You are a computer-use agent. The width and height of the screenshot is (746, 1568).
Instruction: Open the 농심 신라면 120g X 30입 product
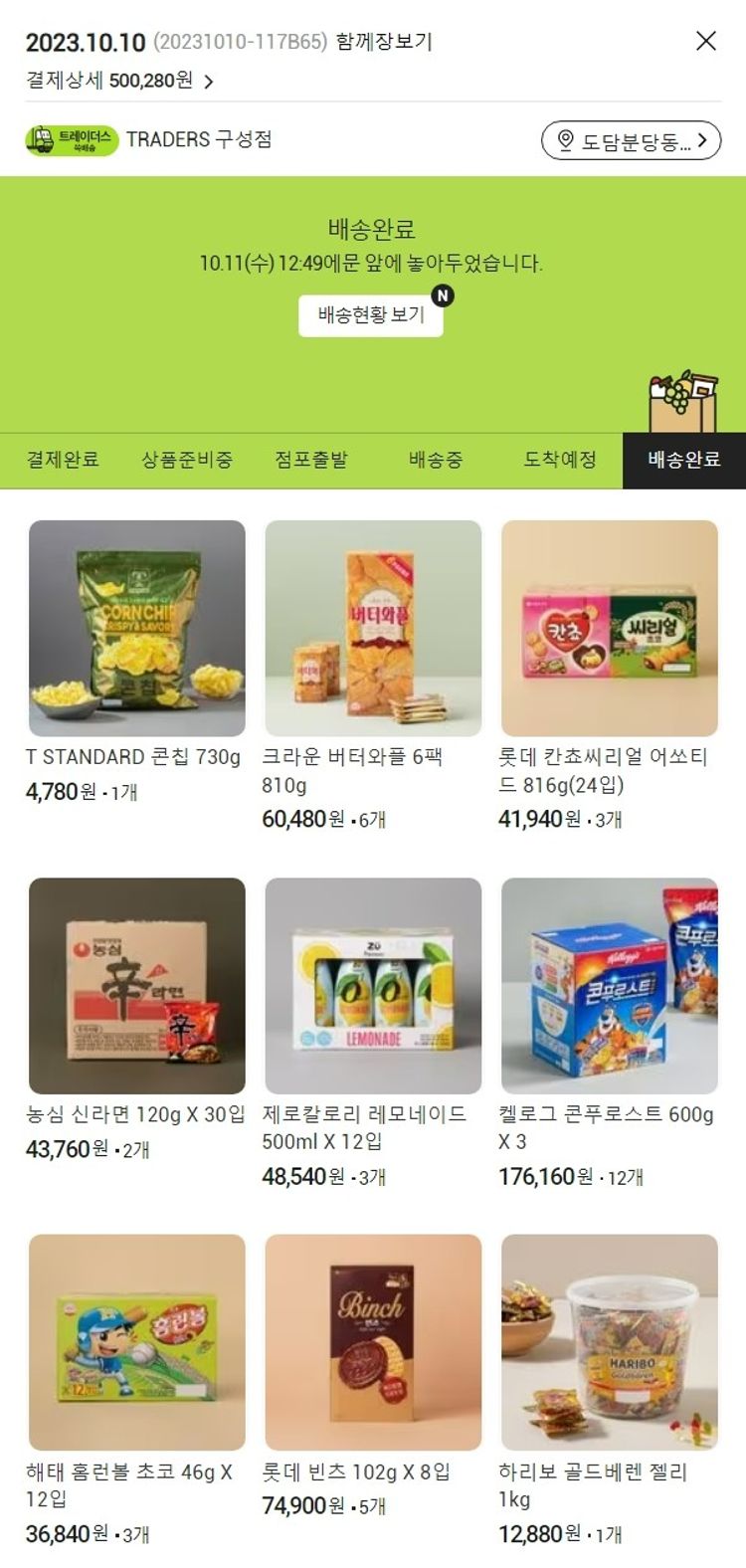(x=137, y=985)
